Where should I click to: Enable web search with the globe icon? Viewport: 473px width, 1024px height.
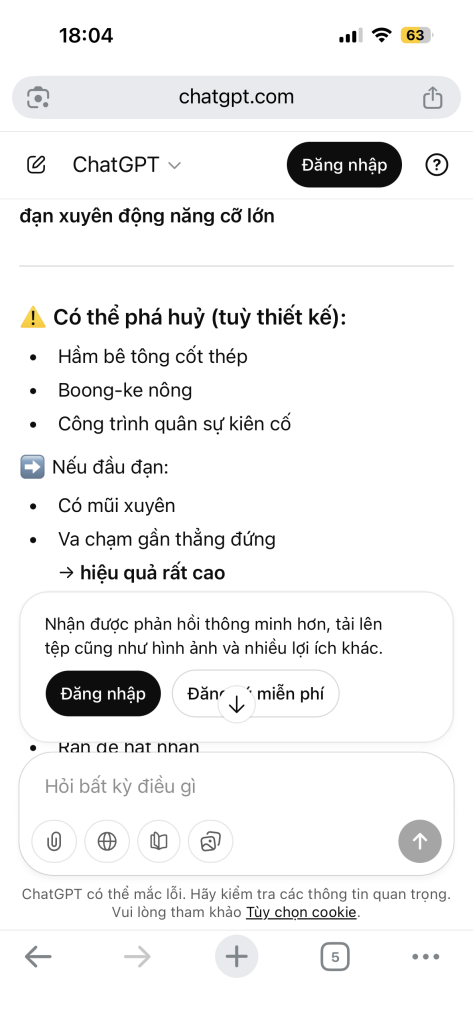pos(107,841)
